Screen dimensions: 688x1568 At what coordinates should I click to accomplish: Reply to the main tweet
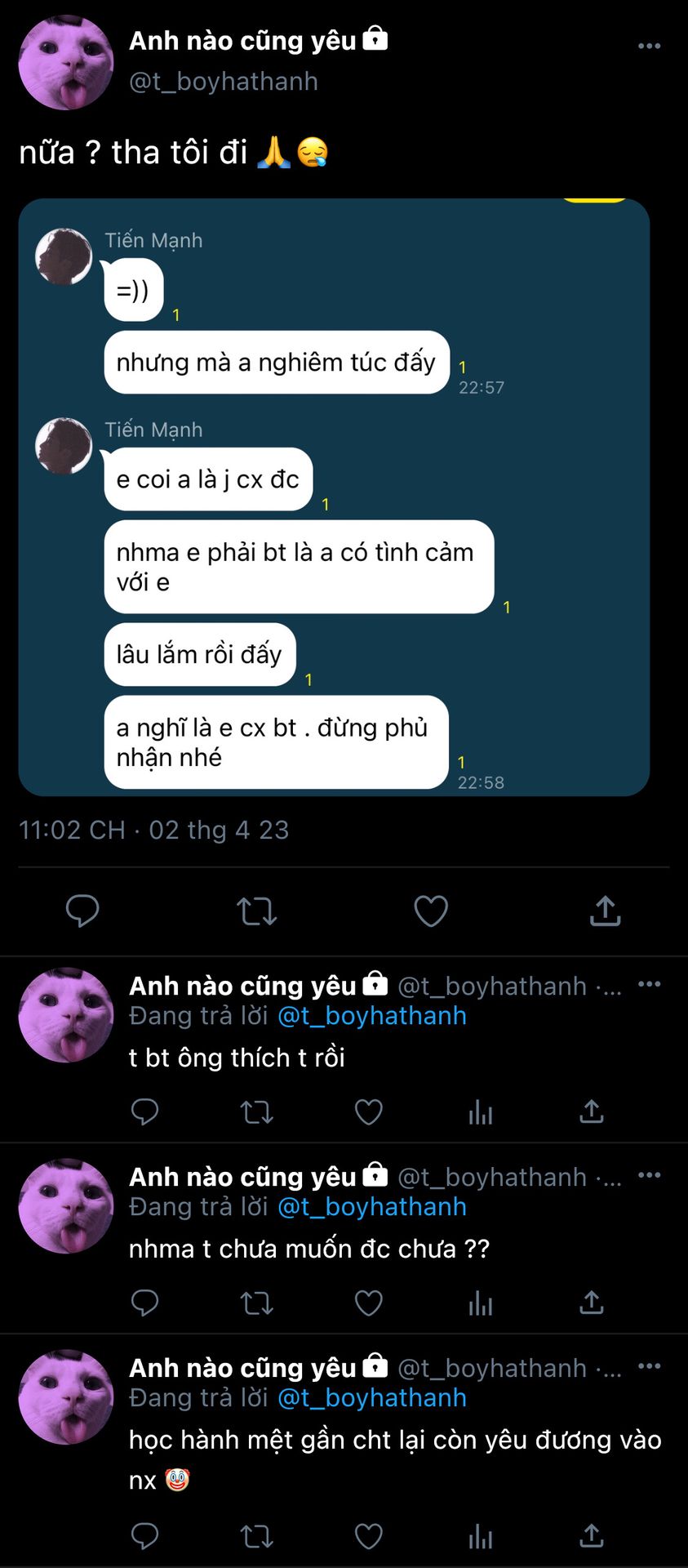point(82,911)
